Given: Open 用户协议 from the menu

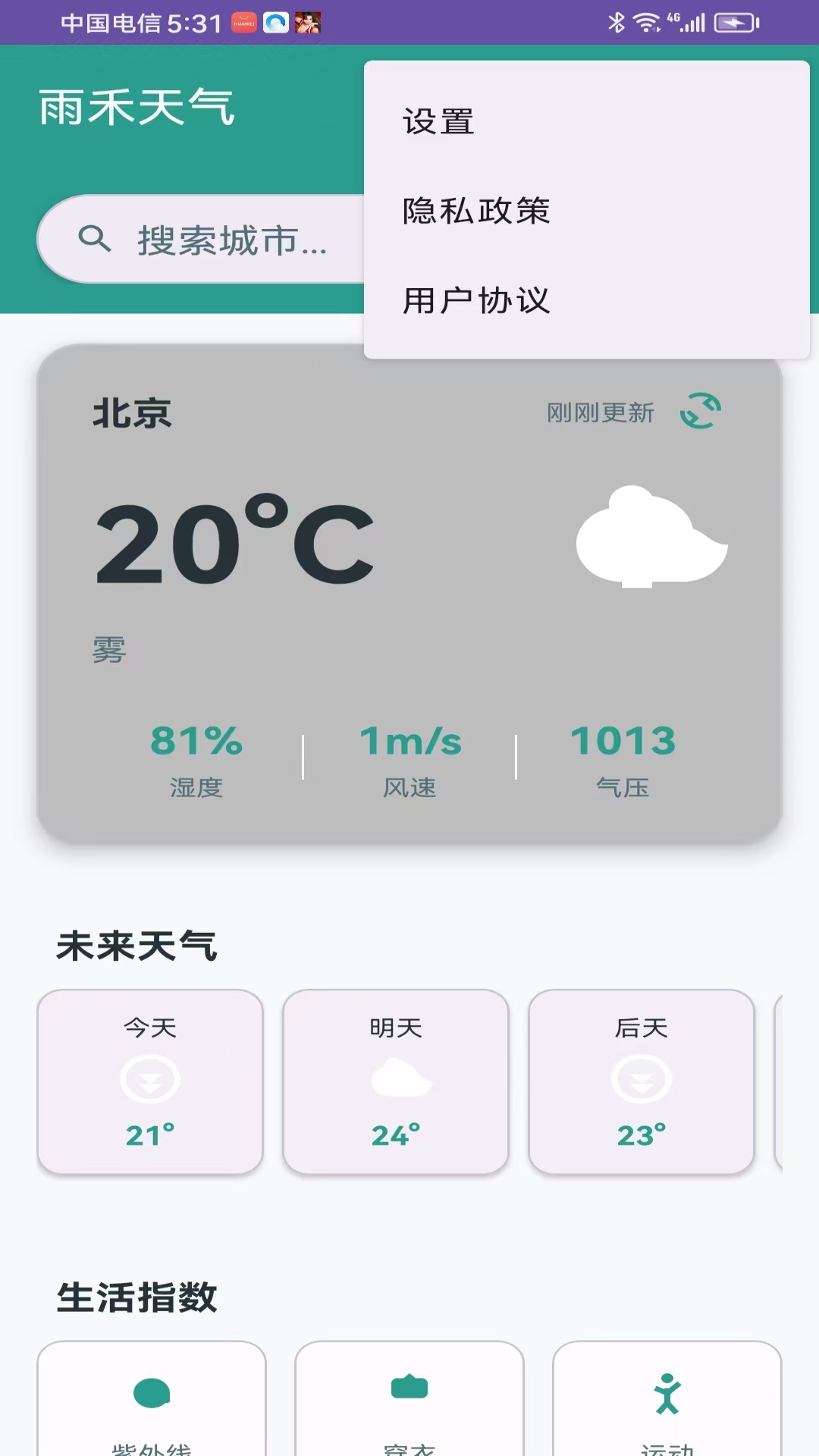Looking at the screenshot, I should pos(476,301).
